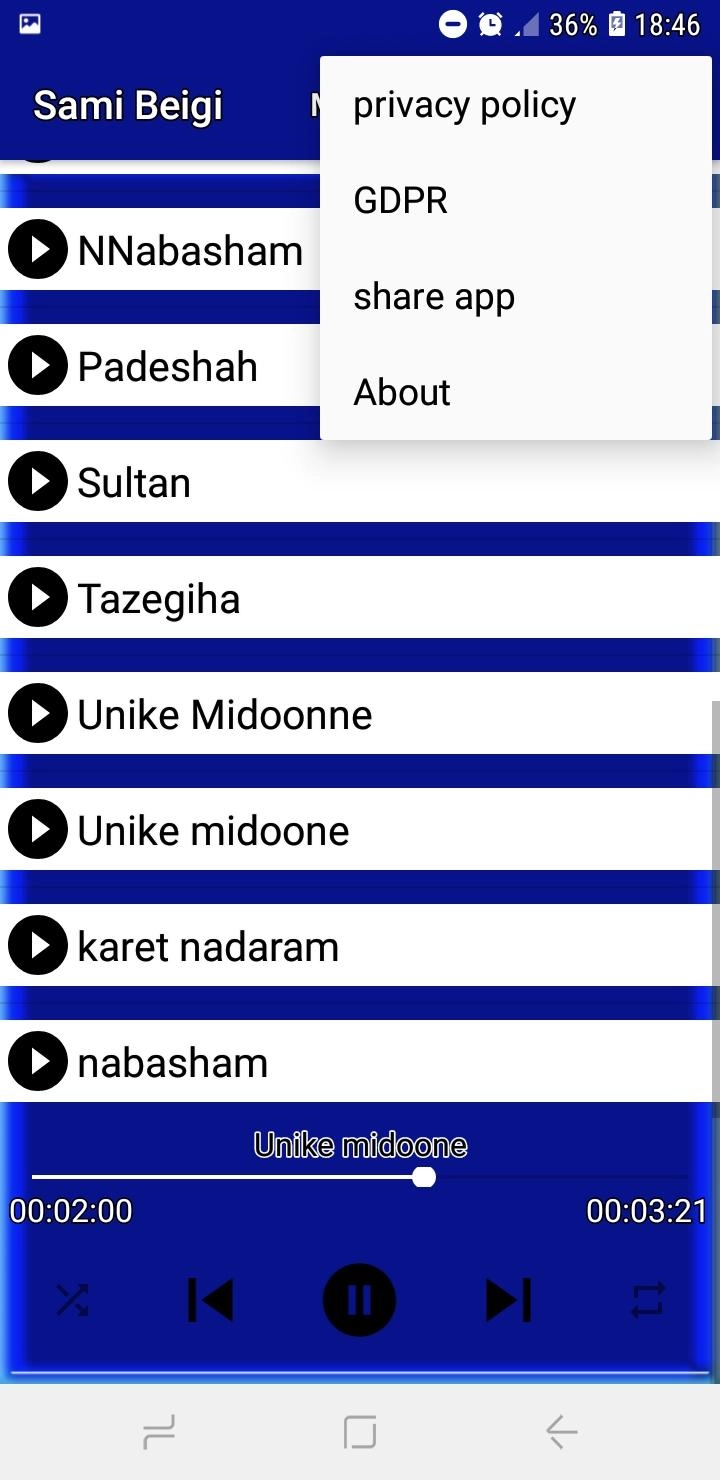Go back to the previous track
The height and width of the screenshot is (1480, 720).
tap(210, 1300)
